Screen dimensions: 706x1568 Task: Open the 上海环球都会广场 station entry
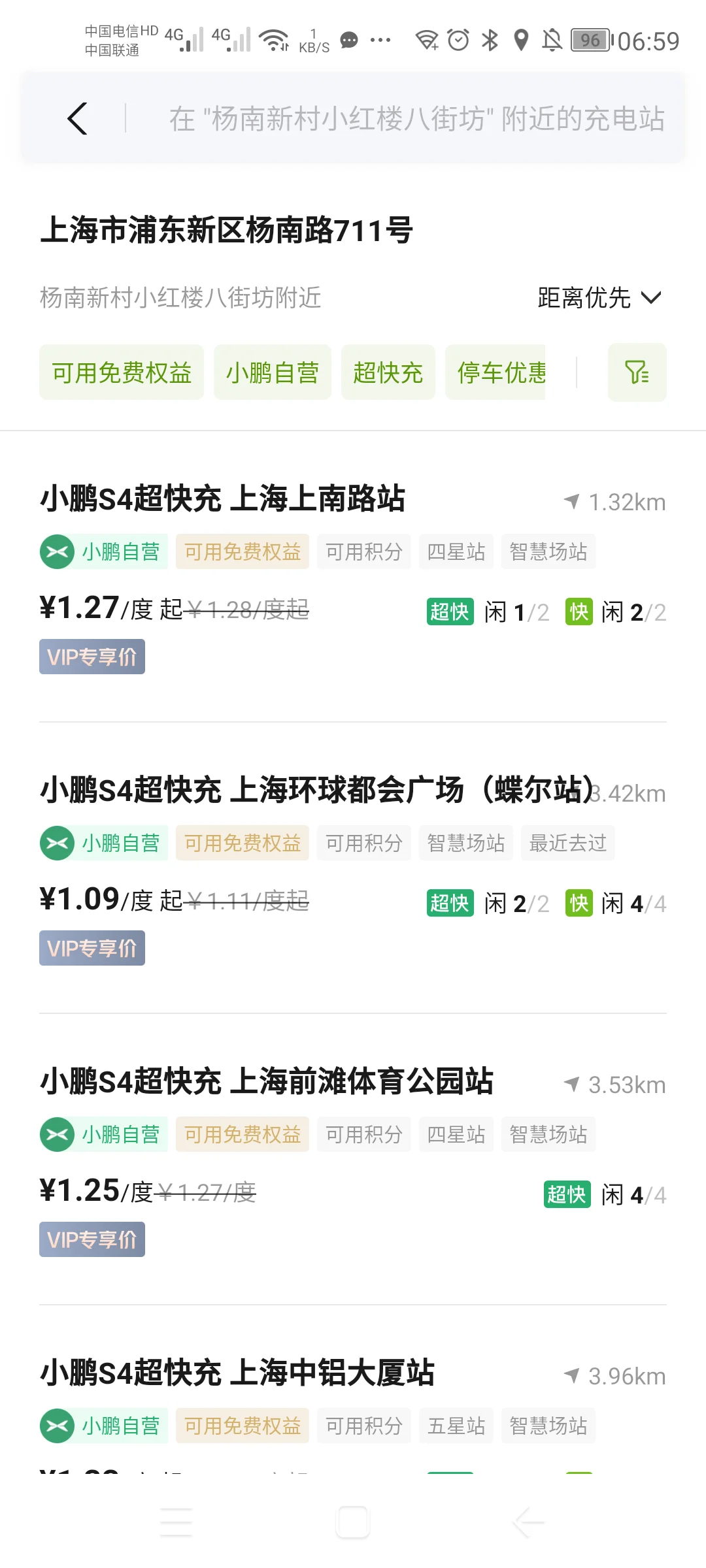pyautogui.click(x=353, y=868)
